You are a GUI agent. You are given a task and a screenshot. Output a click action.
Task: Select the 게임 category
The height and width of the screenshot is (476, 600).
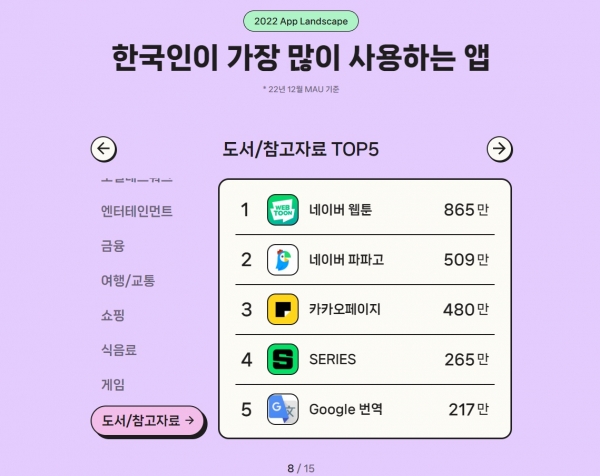click(113, 384)
